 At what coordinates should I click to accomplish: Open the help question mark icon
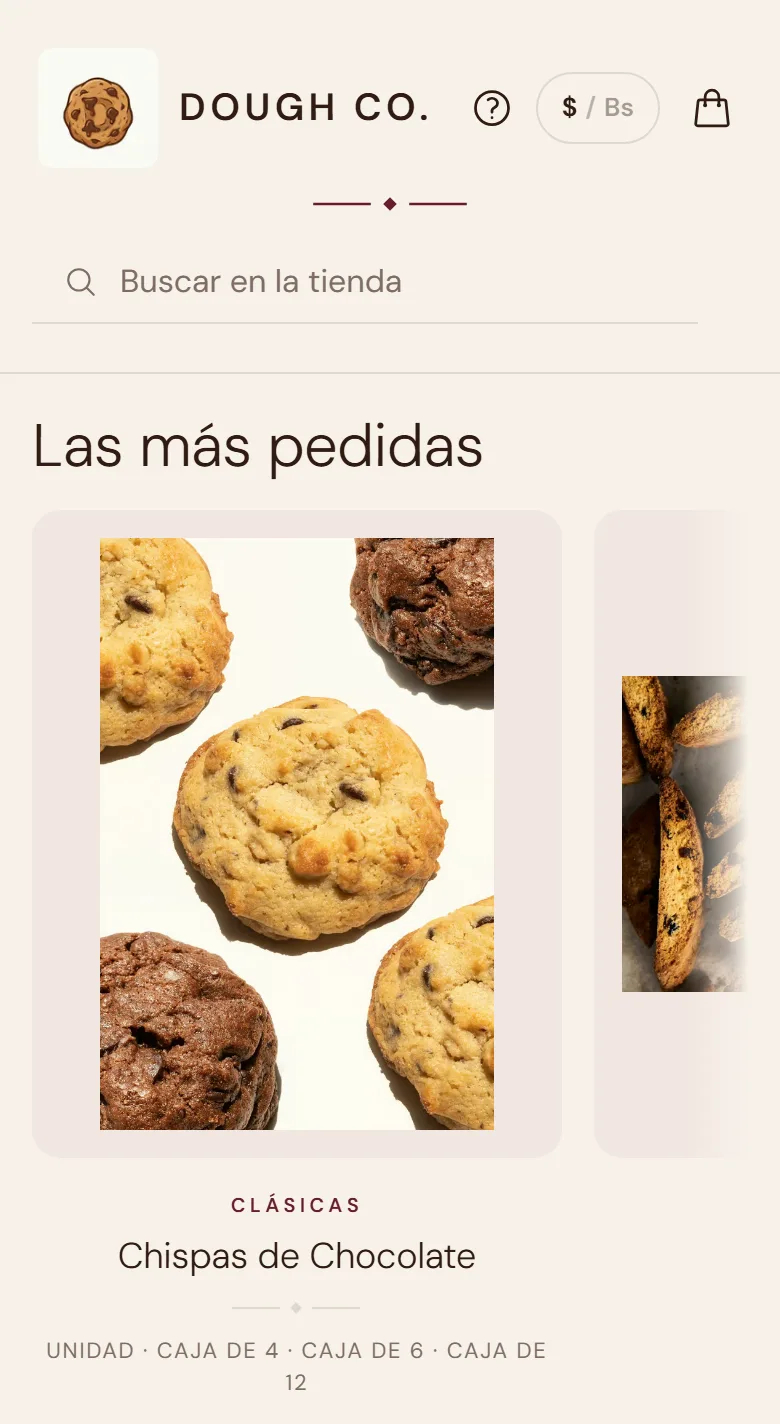click(492, 108)
